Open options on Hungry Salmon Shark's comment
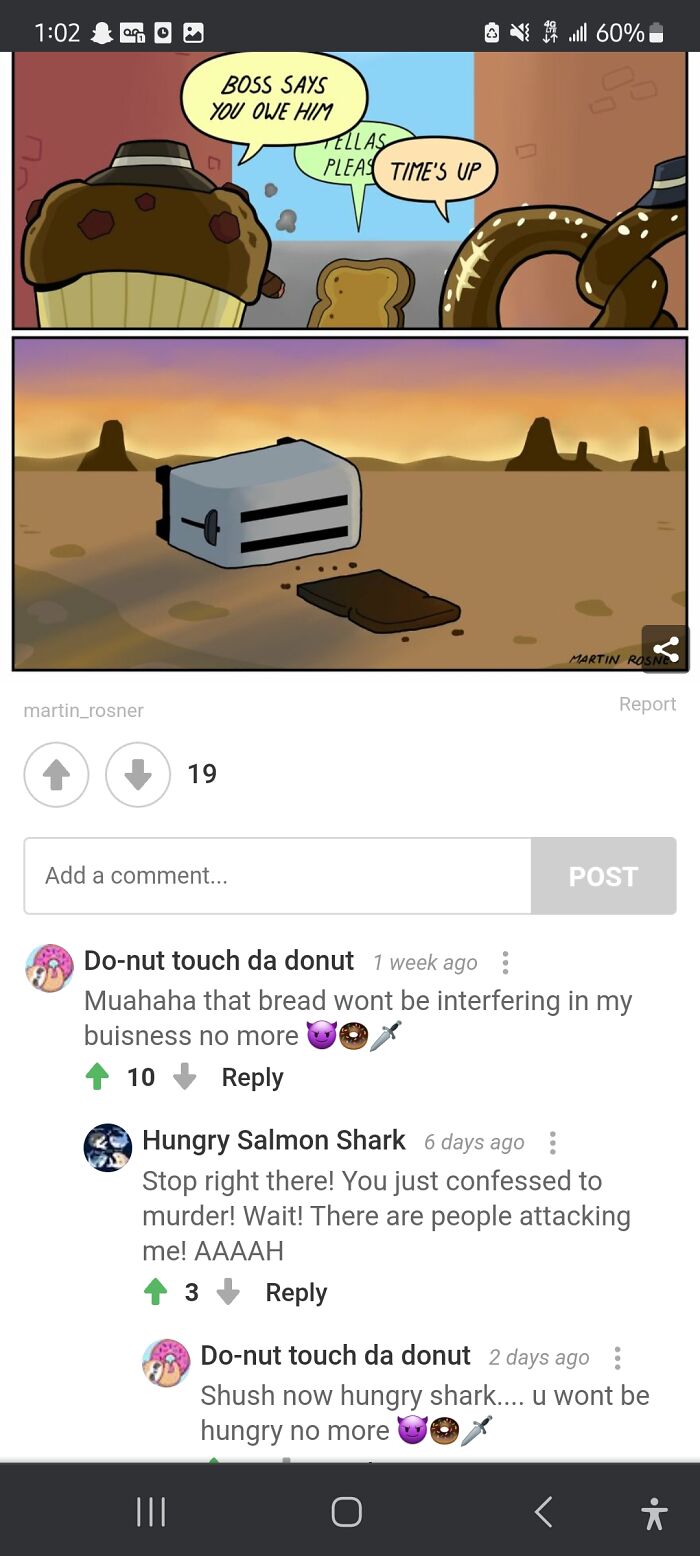This screenshot has width=700, height=1556. pos(552,1142)
